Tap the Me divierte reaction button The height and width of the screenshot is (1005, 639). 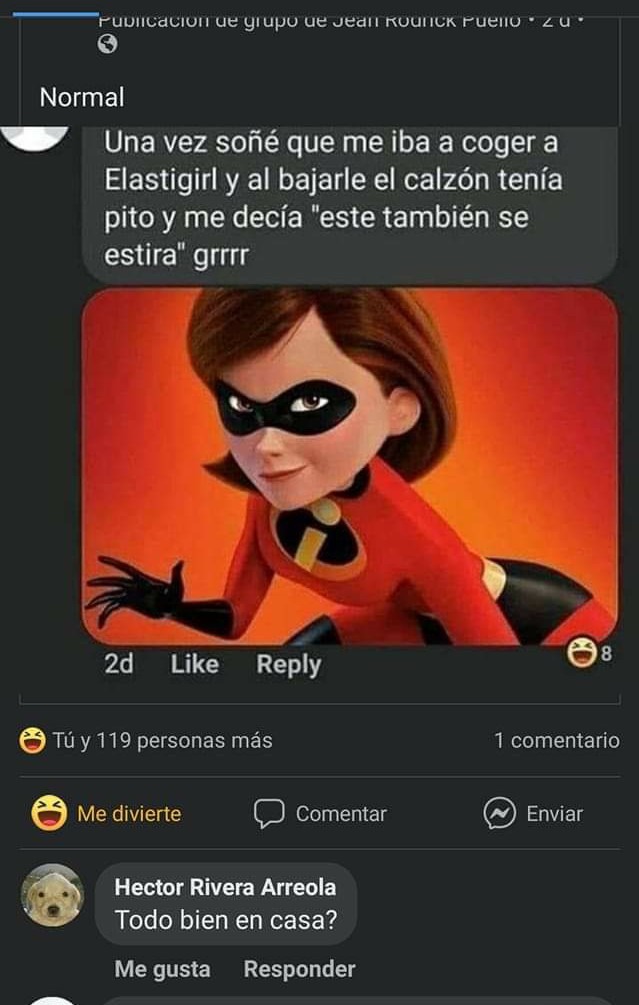(107, 814)
